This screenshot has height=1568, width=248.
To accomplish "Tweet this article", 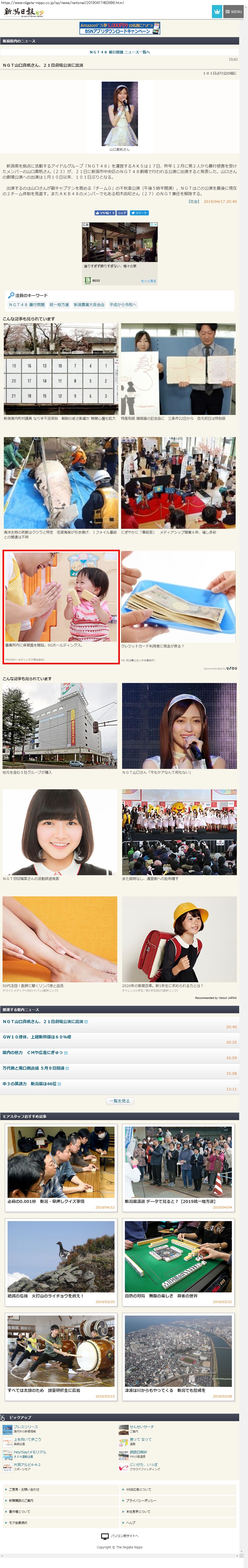I will click(139, 212).
